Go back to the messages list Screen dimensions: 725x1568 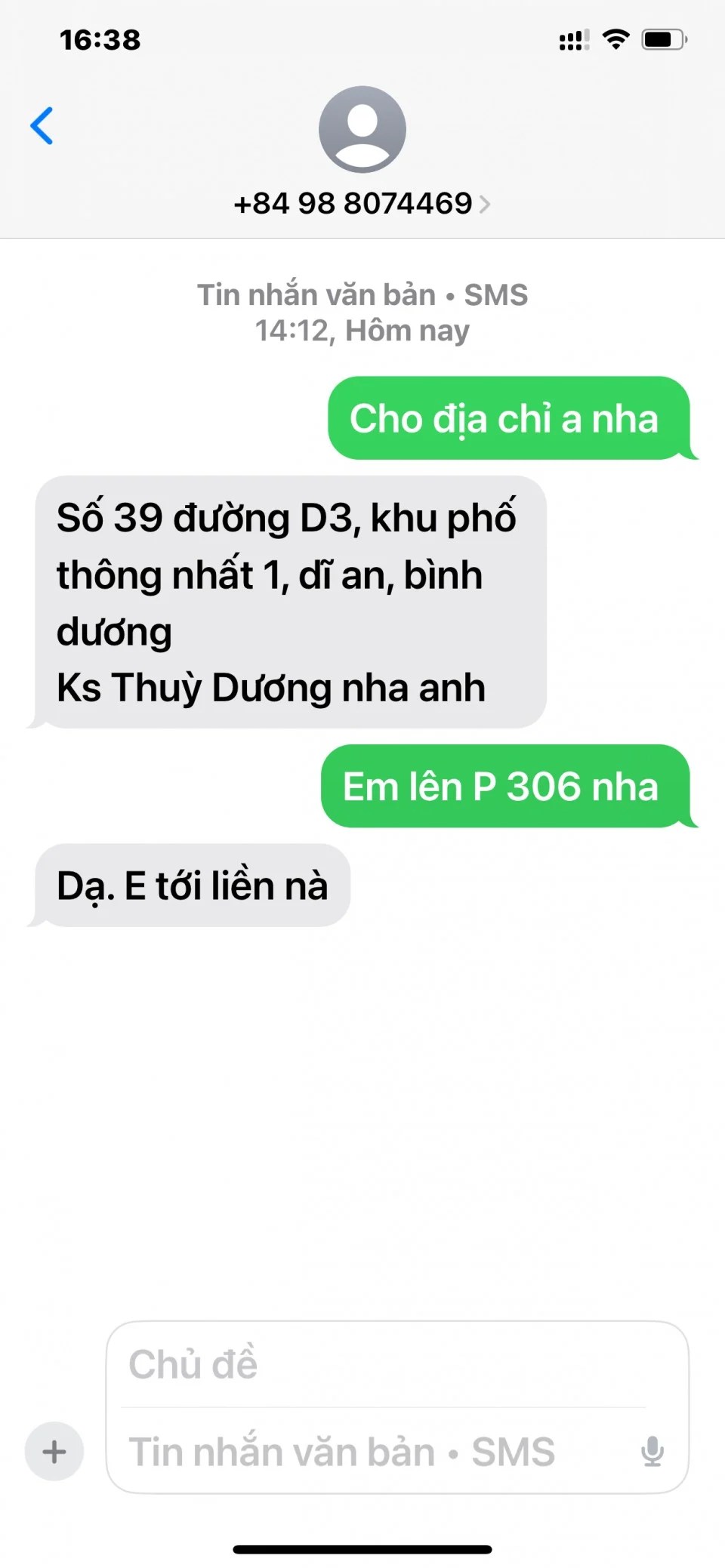pyautogui.click(x=42, y=125)
